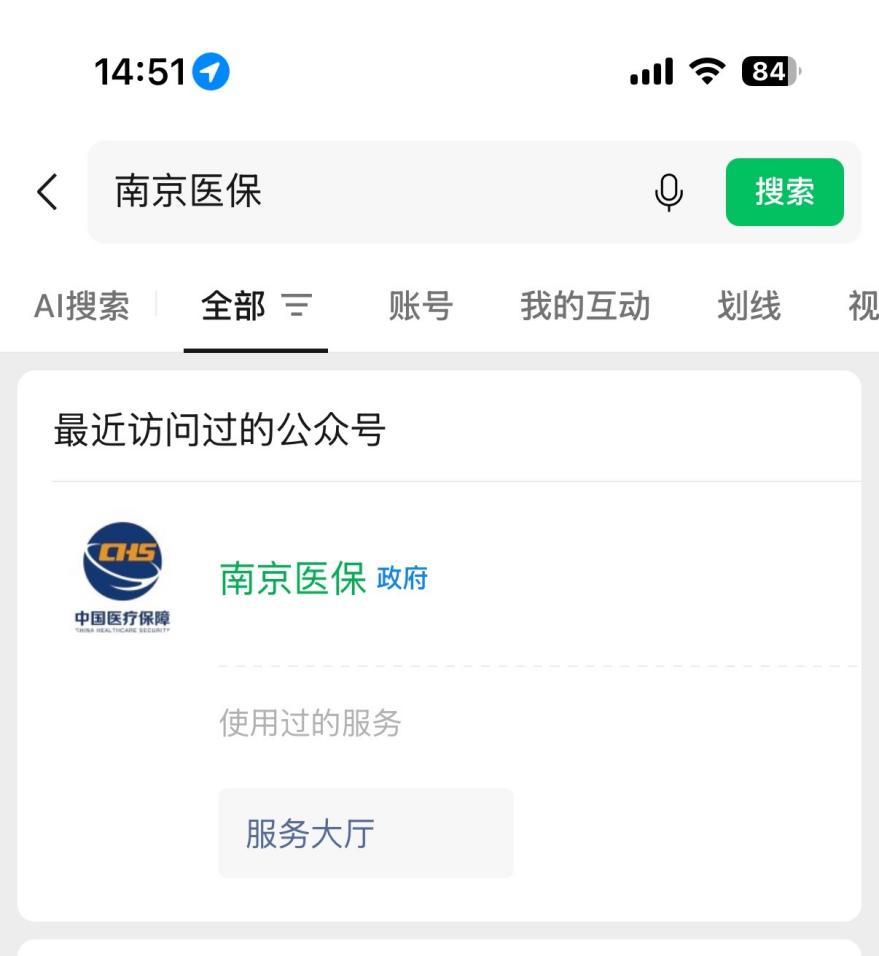Open the 南京医保 official account
Viewport: 879px width, 956px height.
click(293, 578)
